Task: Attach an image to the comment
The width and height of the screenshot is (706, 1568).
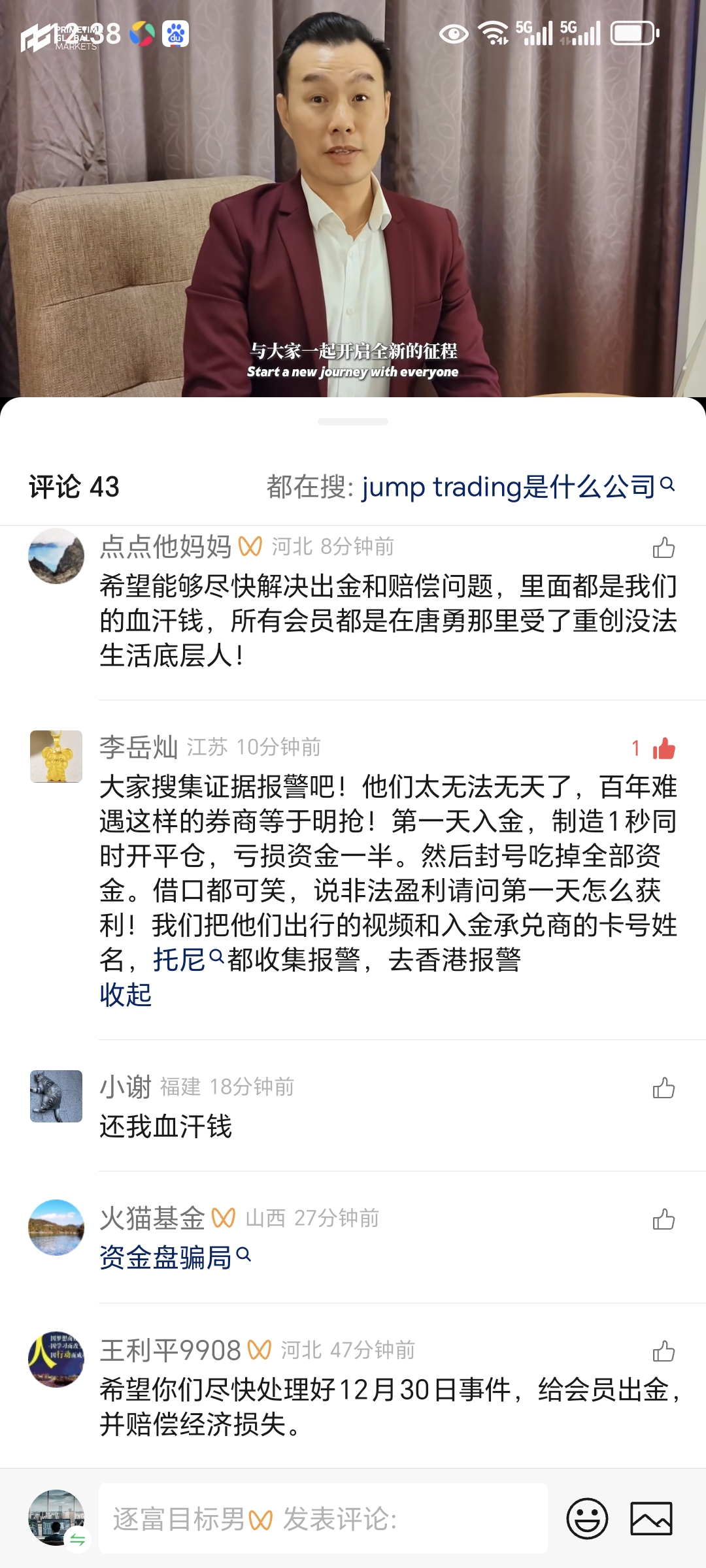Action: tap(650, 1518)
